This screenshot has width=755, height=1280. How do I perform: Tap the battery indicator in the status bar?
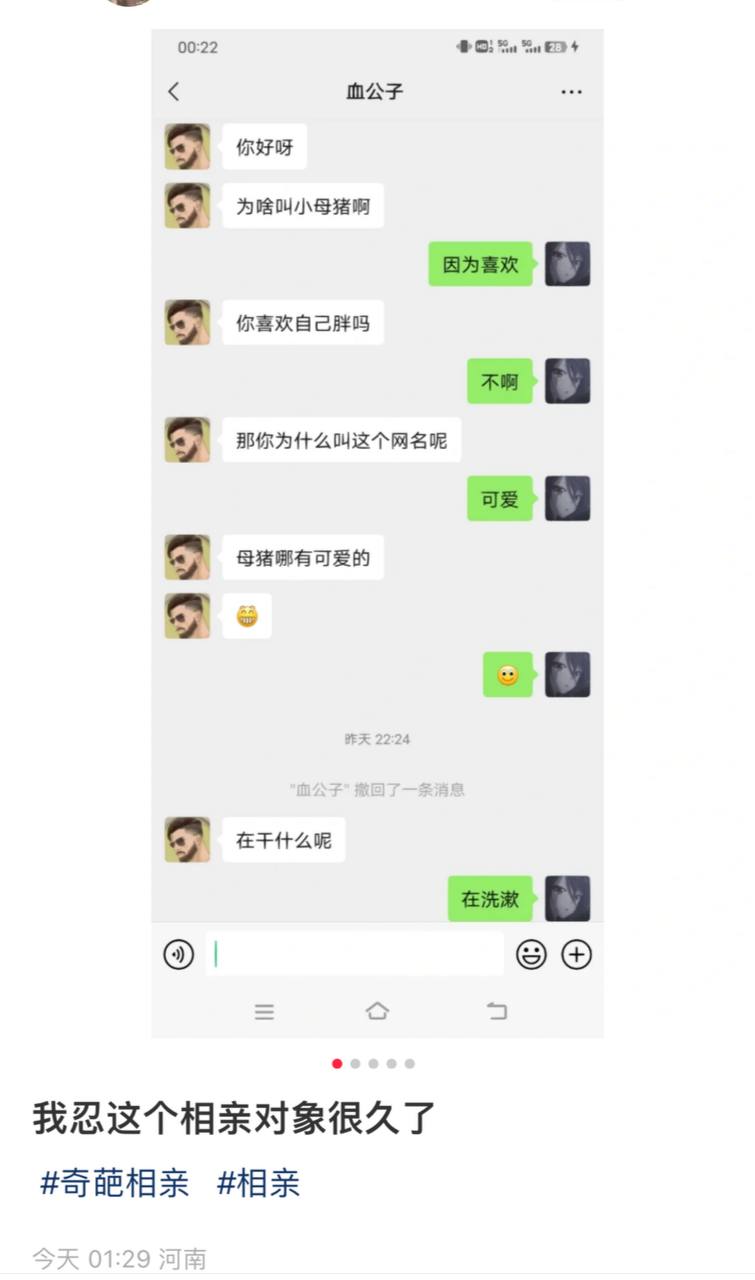[557, 47]
